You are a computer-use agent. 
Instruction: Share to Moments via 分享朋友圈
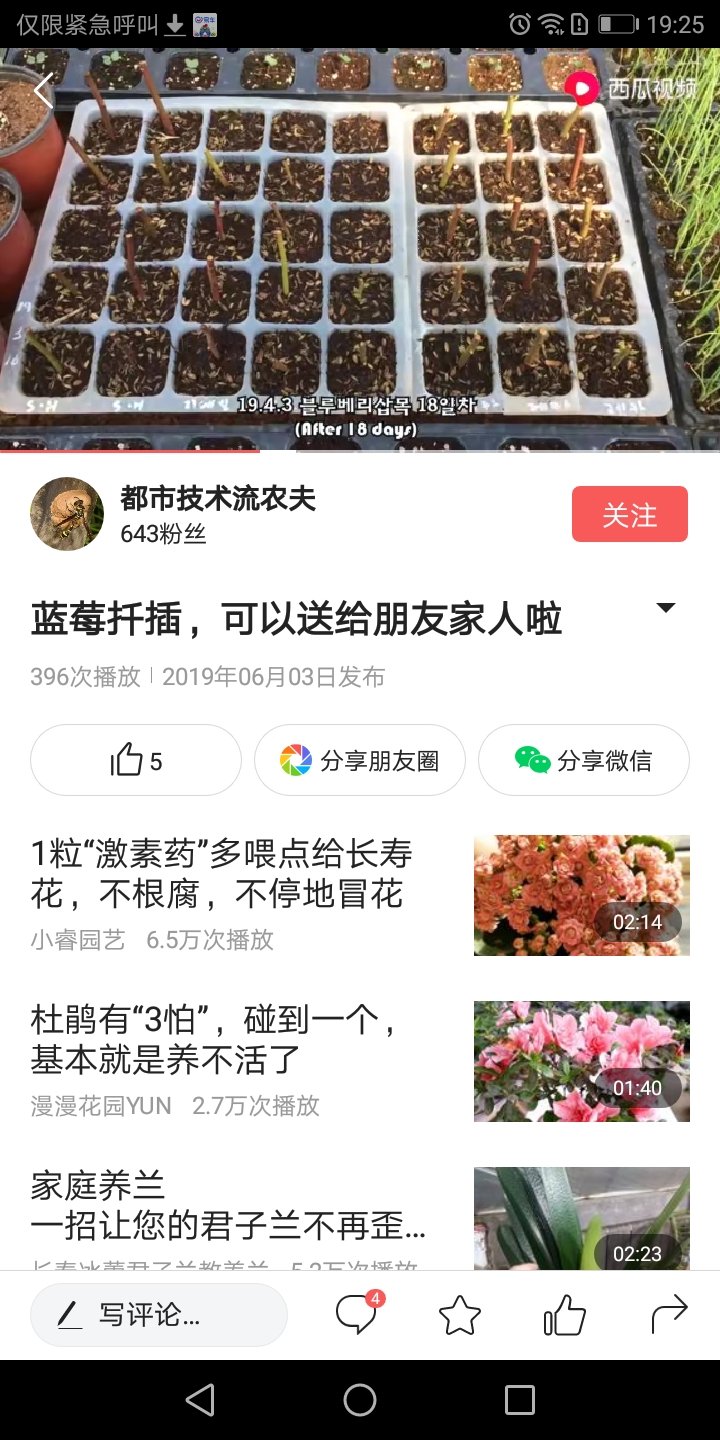pyautogui.click(x=360, y=760)
